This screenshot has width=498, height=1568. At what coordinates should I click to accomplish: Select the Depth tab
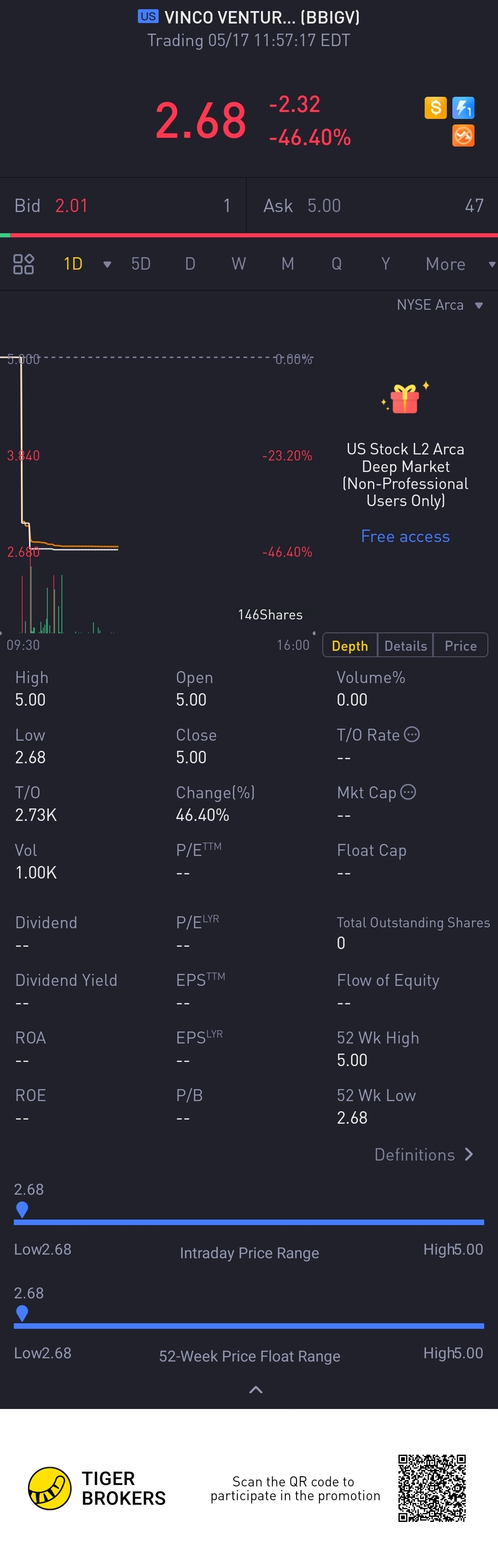[x=350, y=646]
